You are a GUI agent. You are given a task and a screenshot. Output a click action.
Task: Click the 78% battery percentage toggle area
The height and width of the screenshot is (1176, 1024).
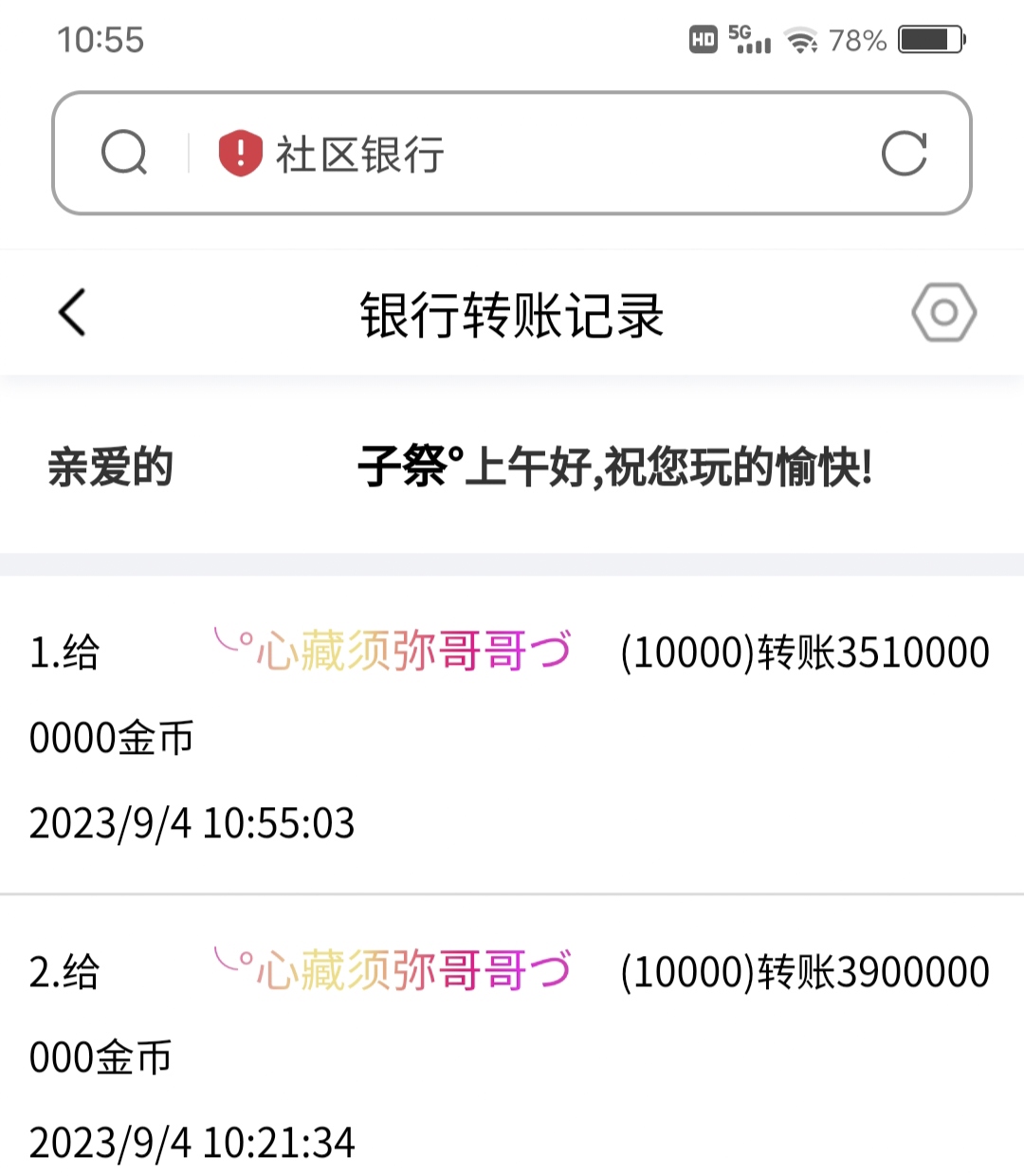(854, 40)
